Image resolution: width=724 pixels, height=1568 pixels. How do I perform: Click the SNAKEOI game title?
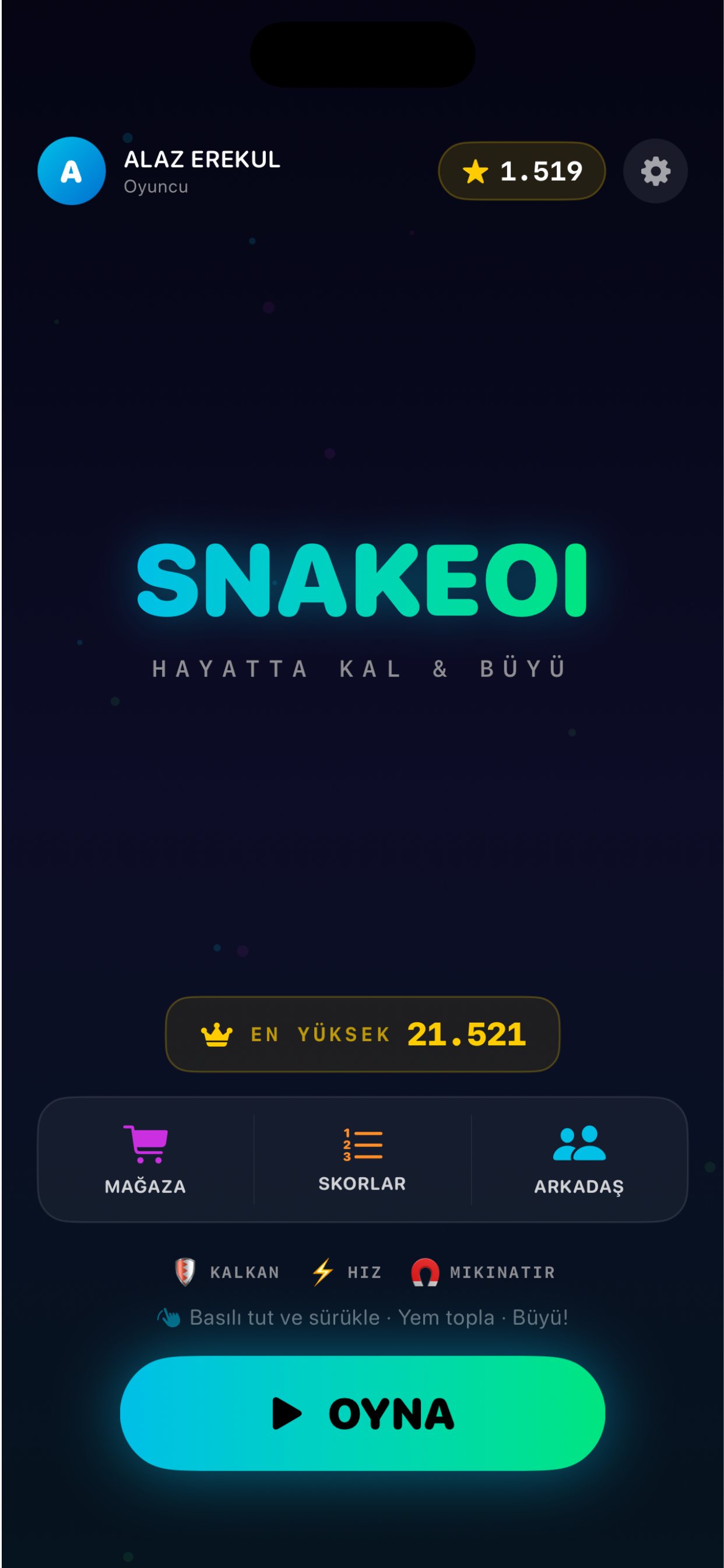362,583
